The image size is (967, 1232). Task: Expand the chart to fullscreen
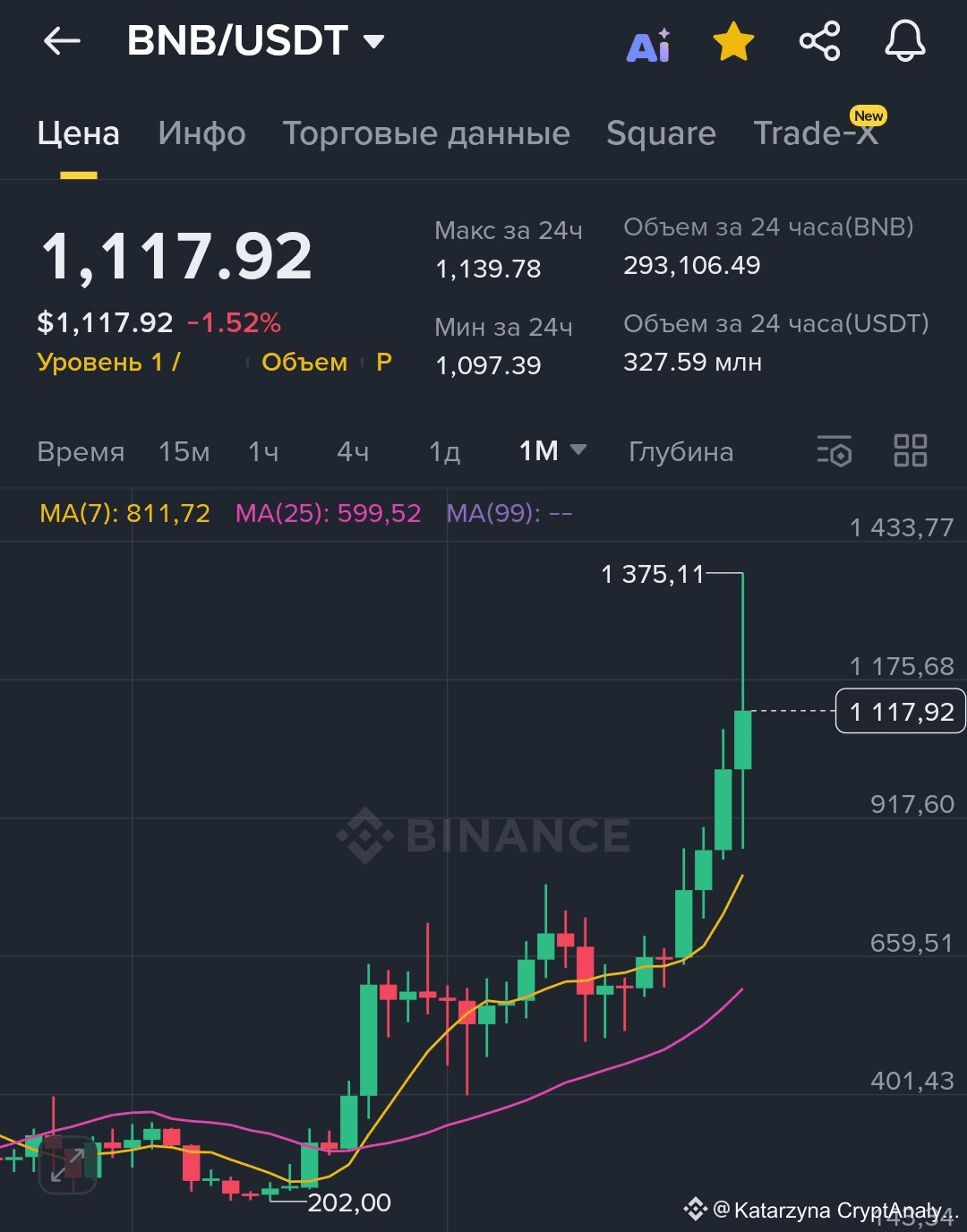tap(67, 1165)
